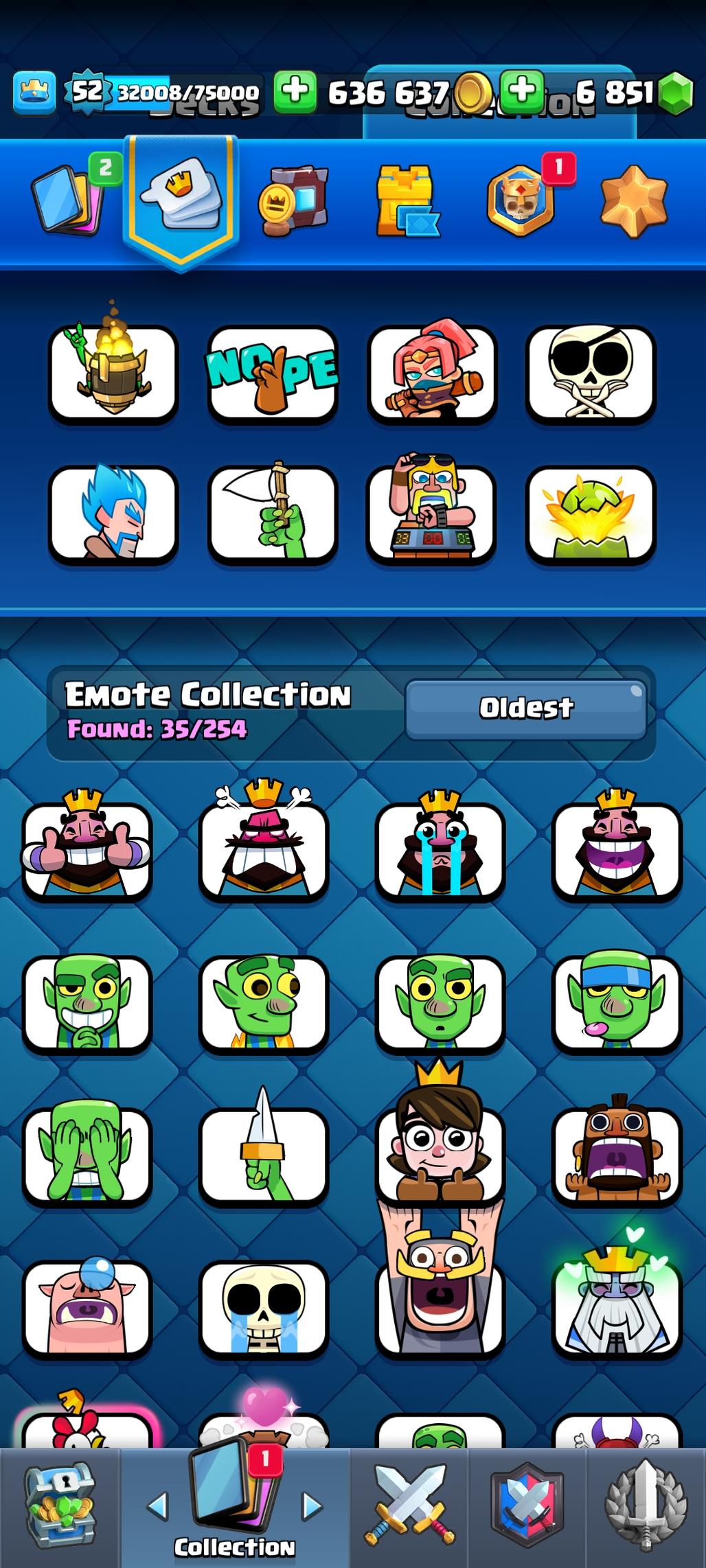This screenshot has width=706, height=1568.
Task: Open the clan shield tab
Action: click(527, 1508)
